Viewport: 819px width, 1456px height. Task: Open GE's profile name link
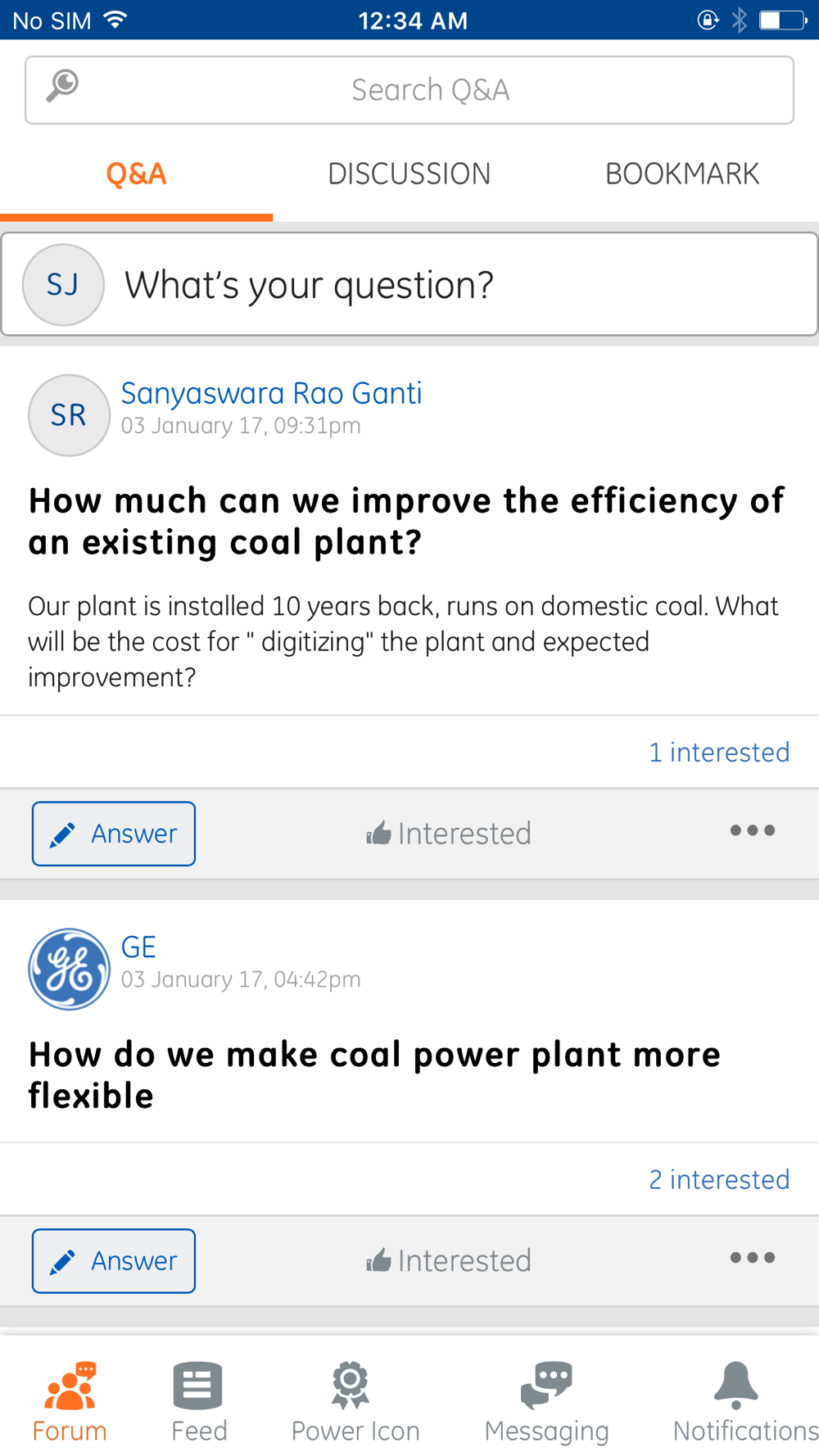(138, 947)
